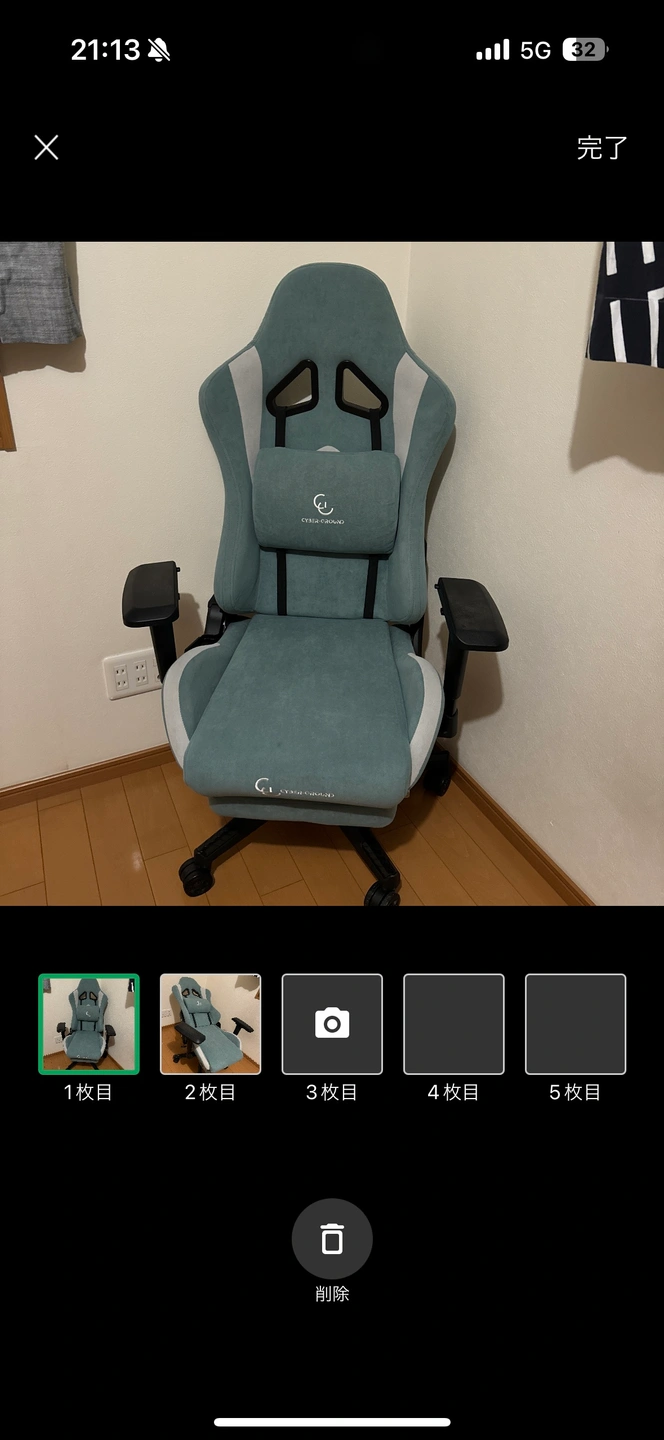Delete the photo with the 削除 trash button
The height and width of the screenshot is (1440, 664).
coord(332,1239)
